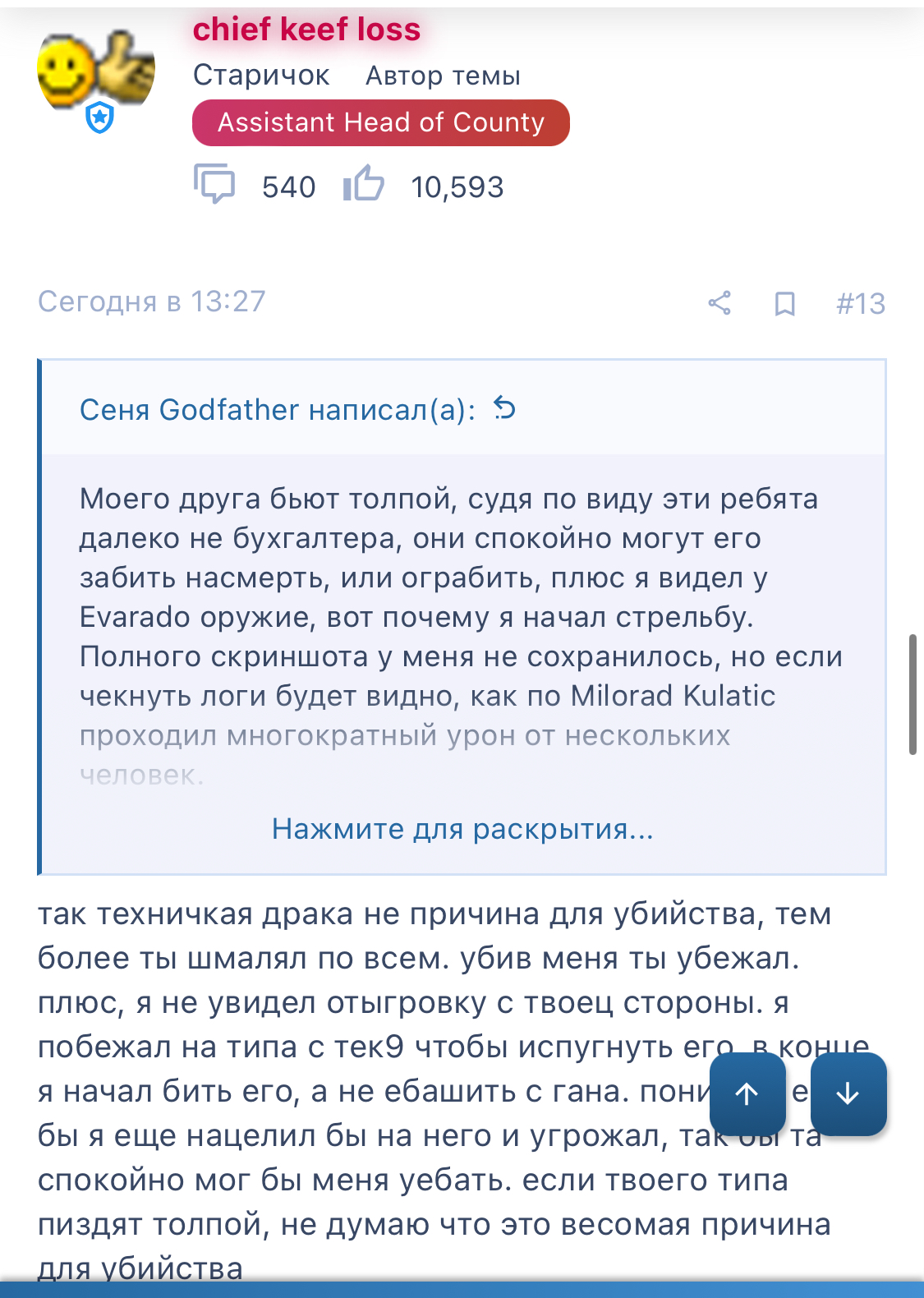Open the Сегодня в 13:27 timestamp link

coord(152,301)
